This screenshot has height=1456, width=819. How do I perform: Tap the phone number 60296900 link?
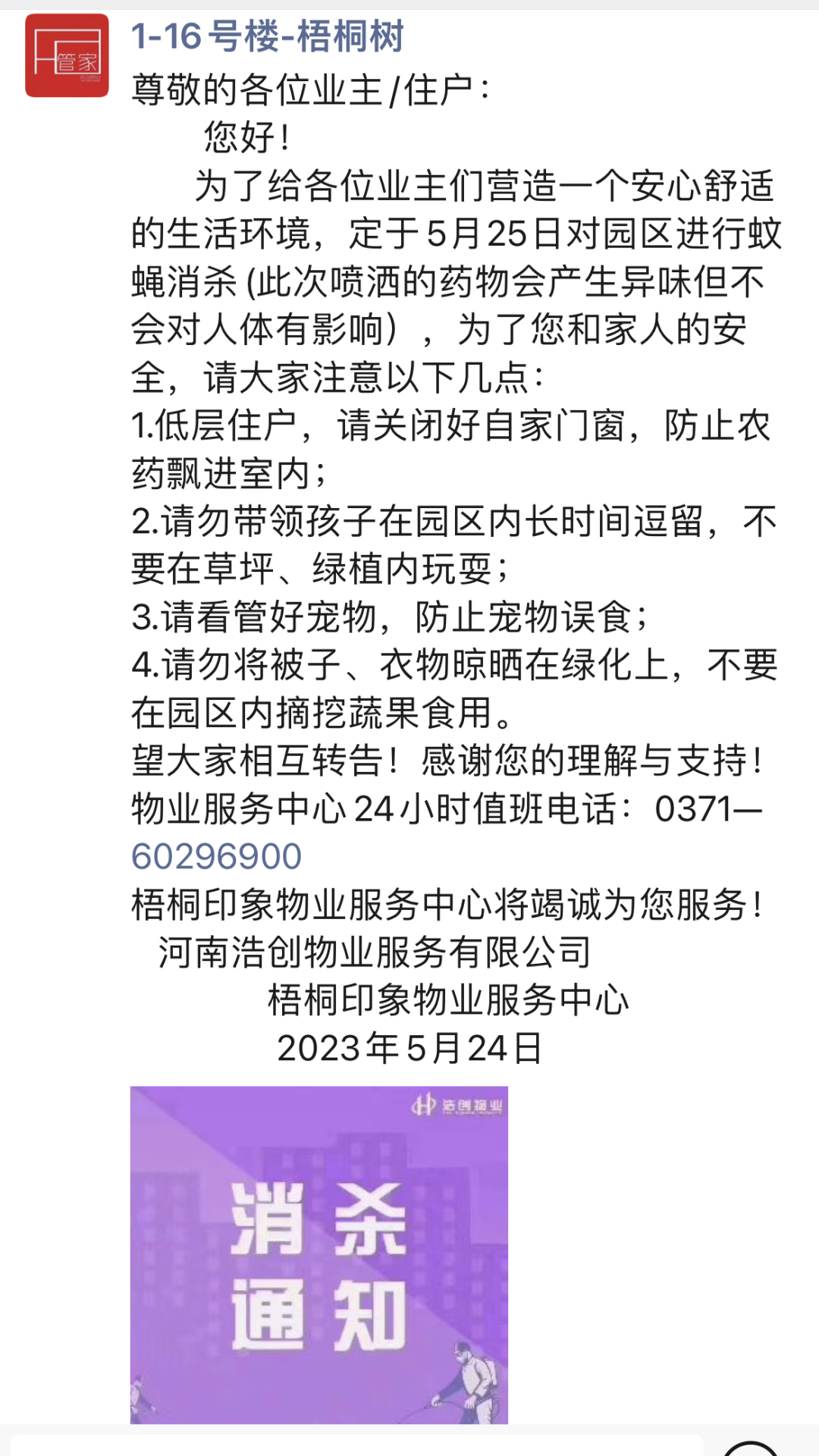click(216, 857)
